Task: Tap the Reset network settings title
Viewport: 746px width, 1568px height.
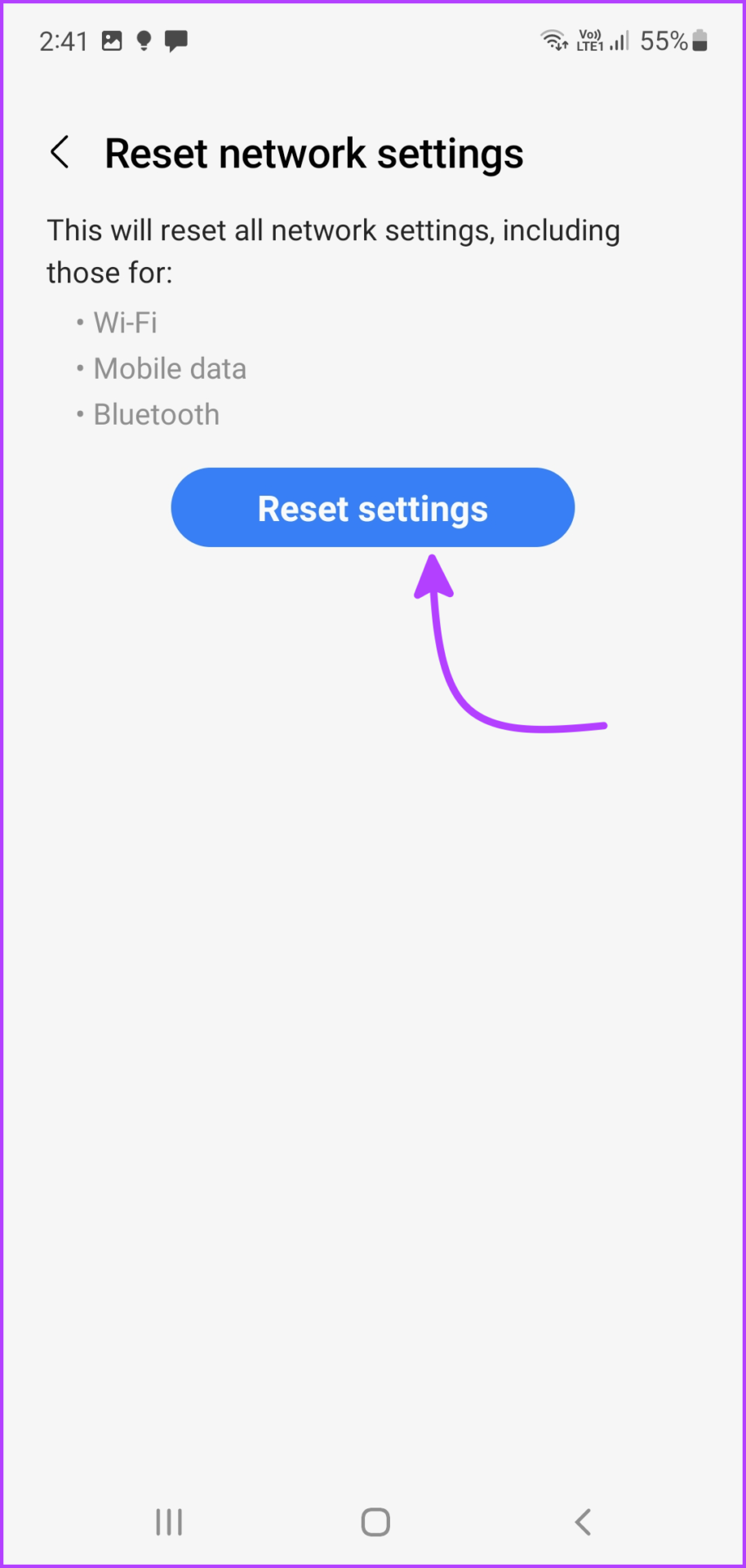Action: pos(314,153)
